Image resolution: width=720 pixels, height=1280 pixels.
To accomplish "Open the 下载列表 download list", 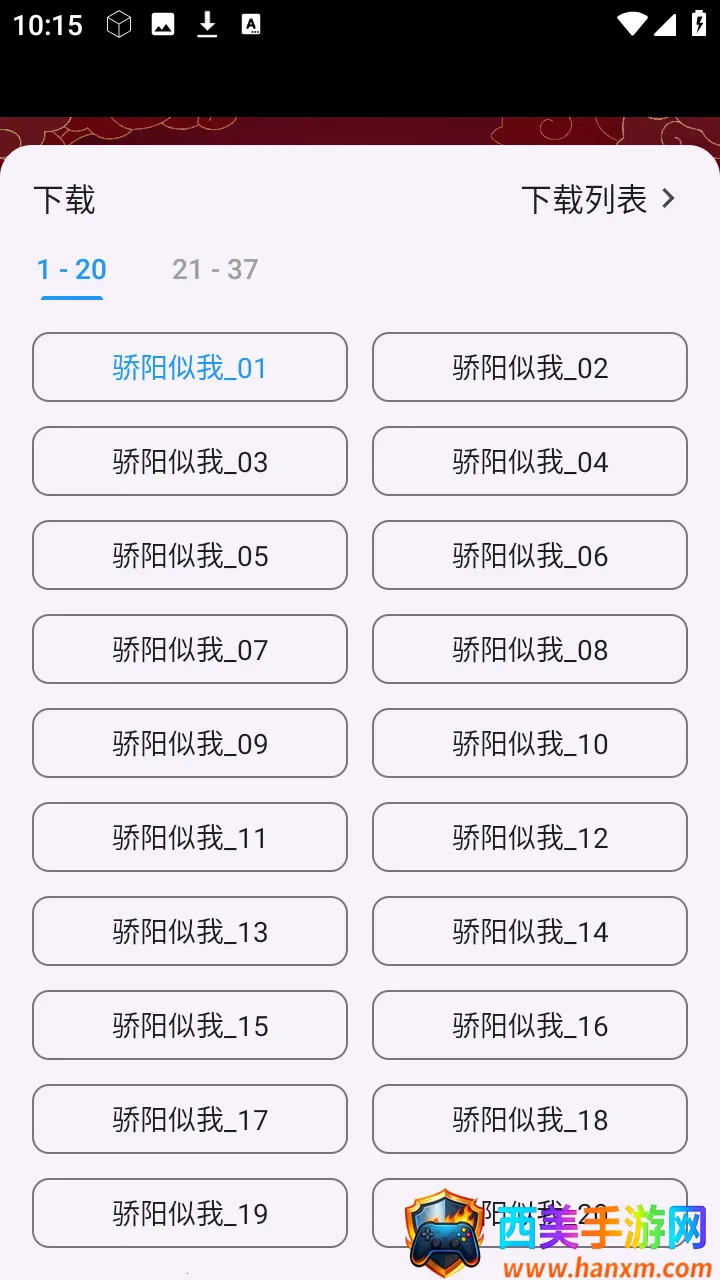I will (x=598, y=200).
